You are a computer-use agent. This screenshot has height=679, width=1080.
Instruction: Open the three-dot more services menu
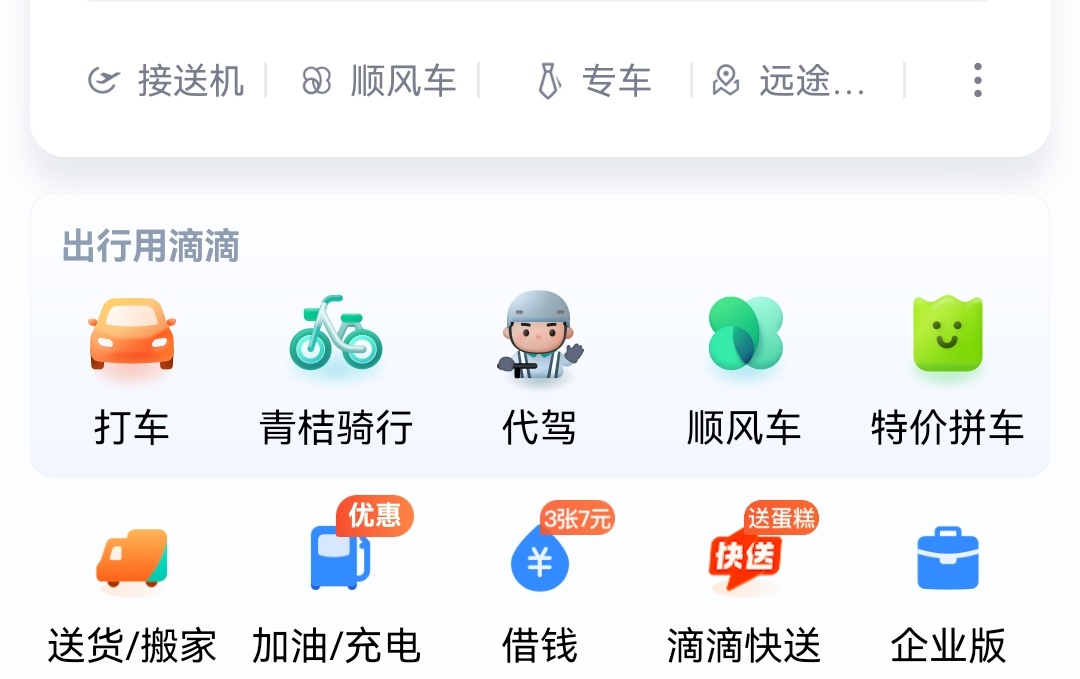pos(977,80)
